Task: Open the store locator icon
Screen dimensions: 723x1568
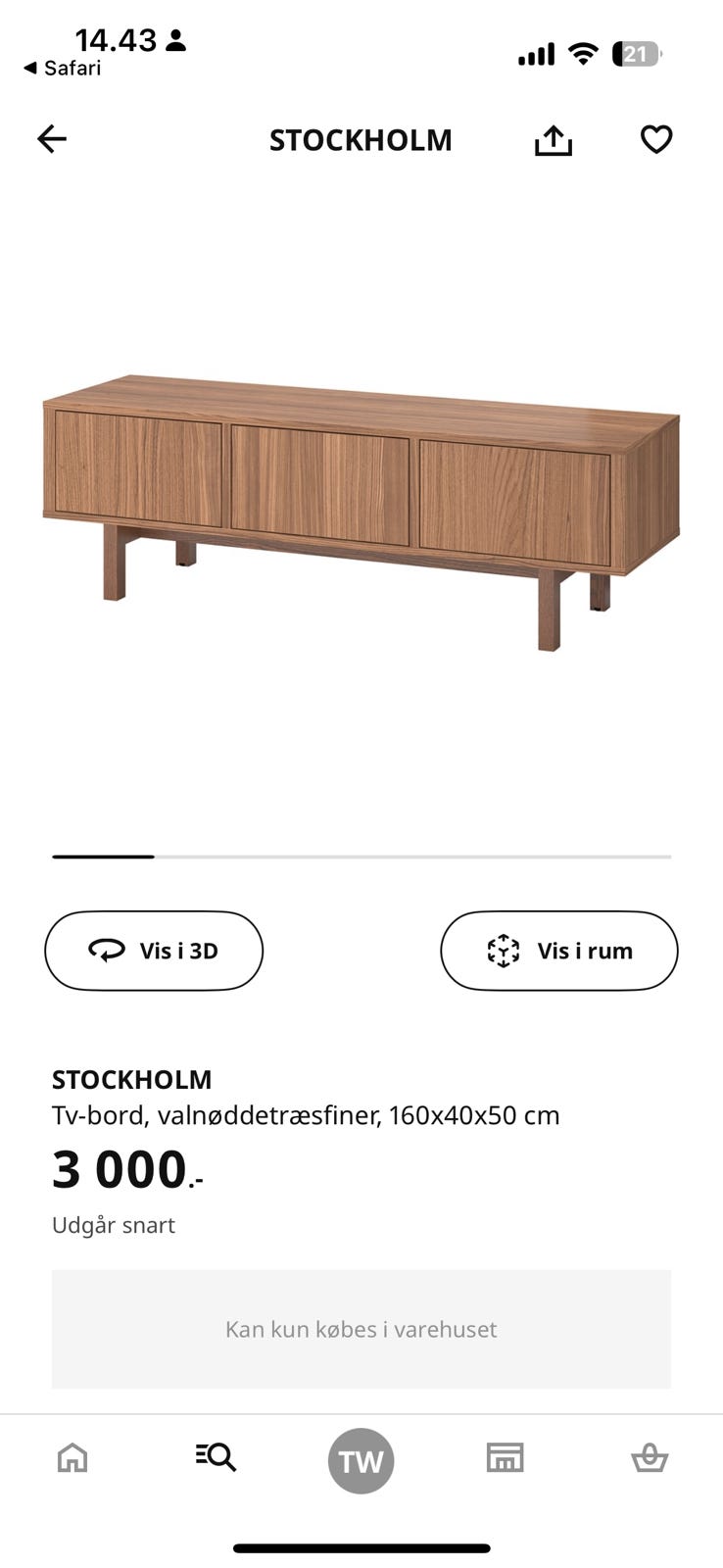Action: [505, 1458]
